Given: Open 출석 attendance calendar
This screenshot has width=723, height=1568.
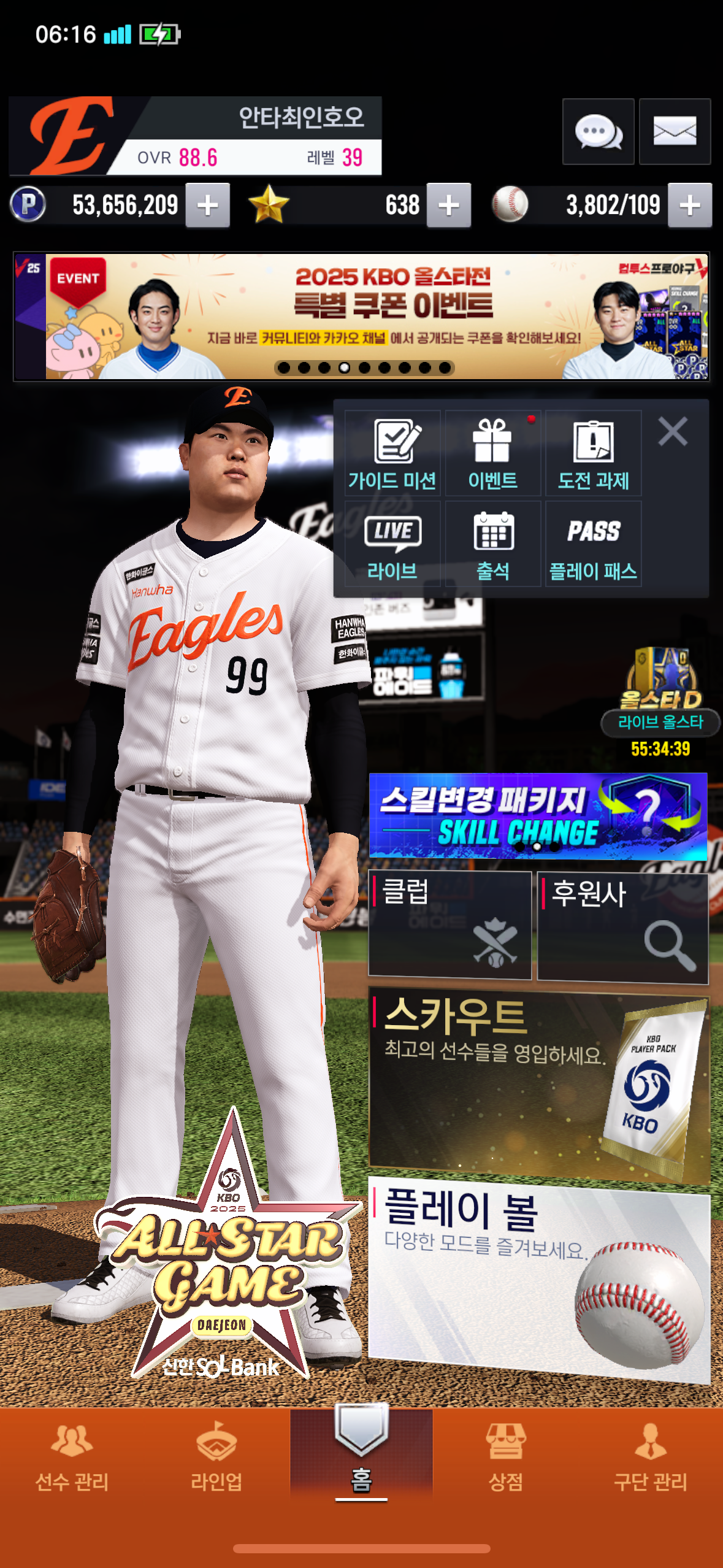Looking at the screenshot, I should click(x=492, y=544).
